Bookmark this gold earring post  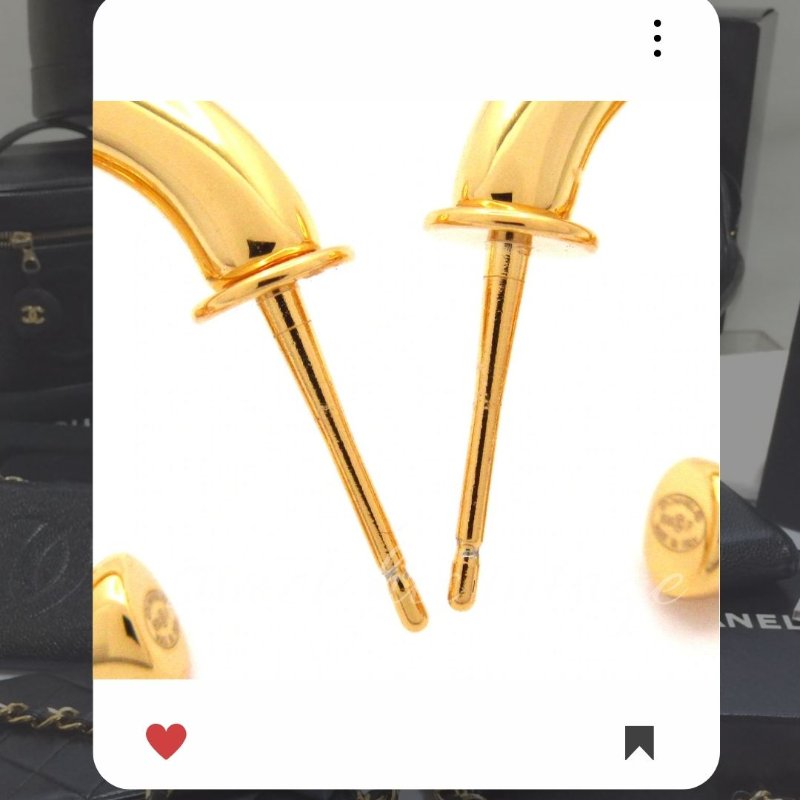(x=639, y=742)
